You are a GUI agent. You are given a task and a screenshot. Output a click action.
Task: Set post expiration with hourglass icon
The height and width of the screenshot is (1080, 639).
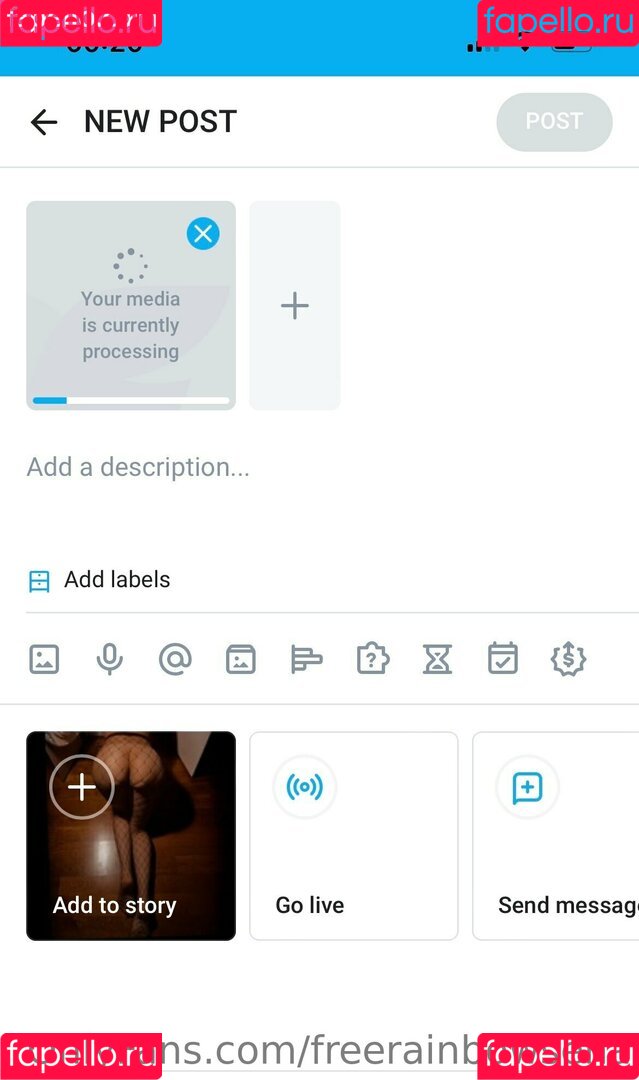pos(437,659)
